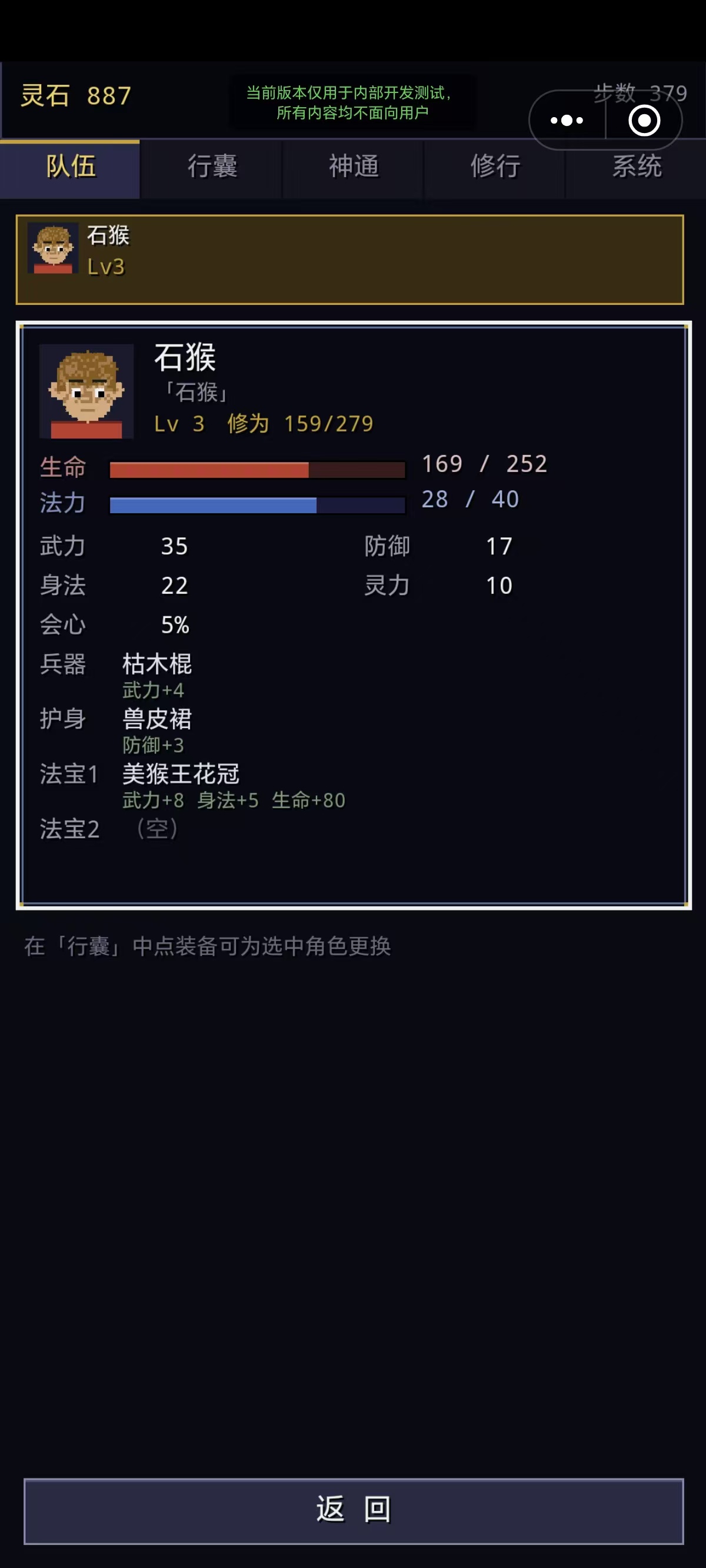The width and height of the screenshot is (706, 1568).
Task: Close the mini program with the circle icon
Action: [x=644, y=120]
